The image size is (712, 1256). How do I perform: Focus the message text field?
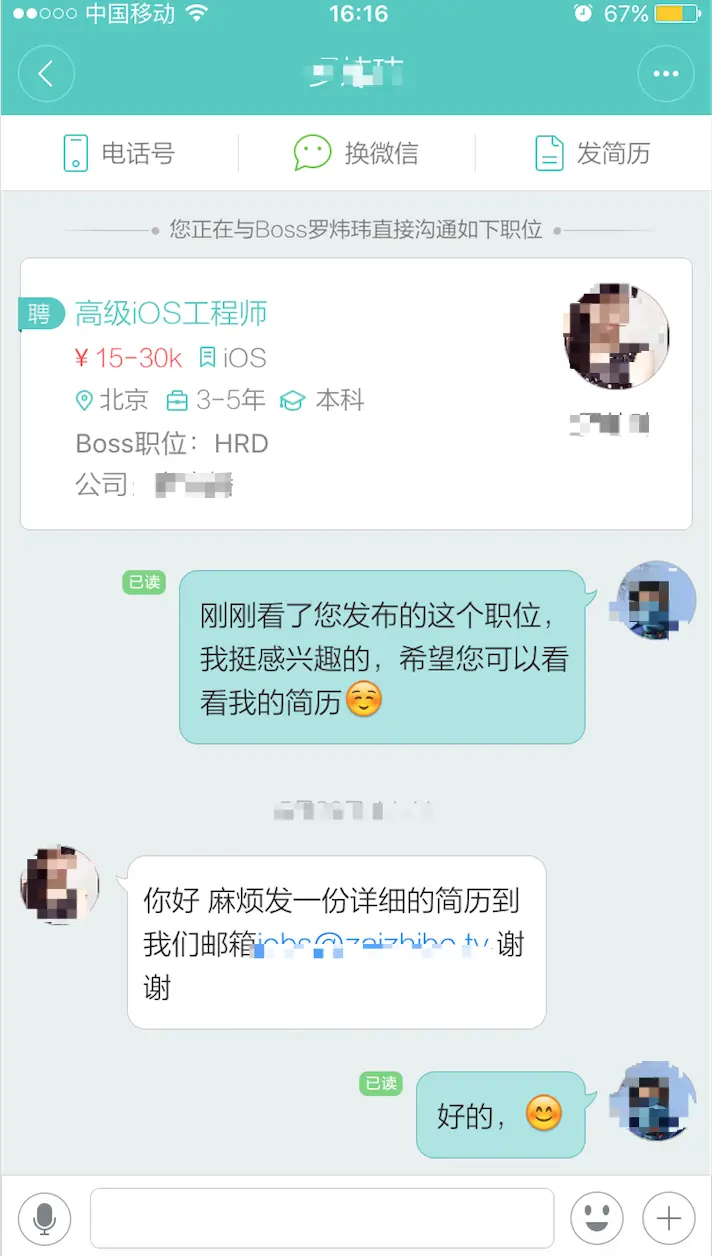[x=322, y=1217]
